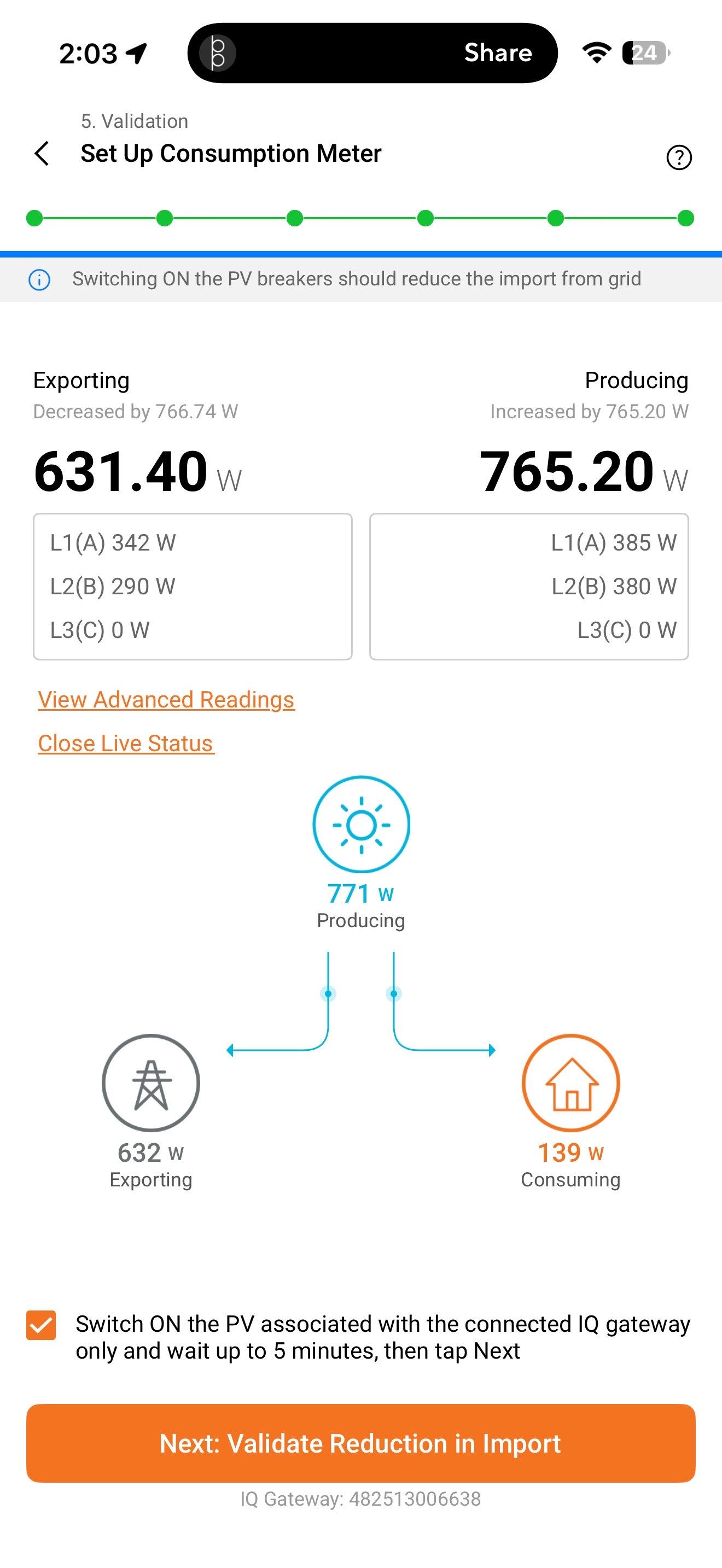Tap the left blue connector dot on the flow line
This screenshot has width=722, height=1568.
tap(329, 992)
